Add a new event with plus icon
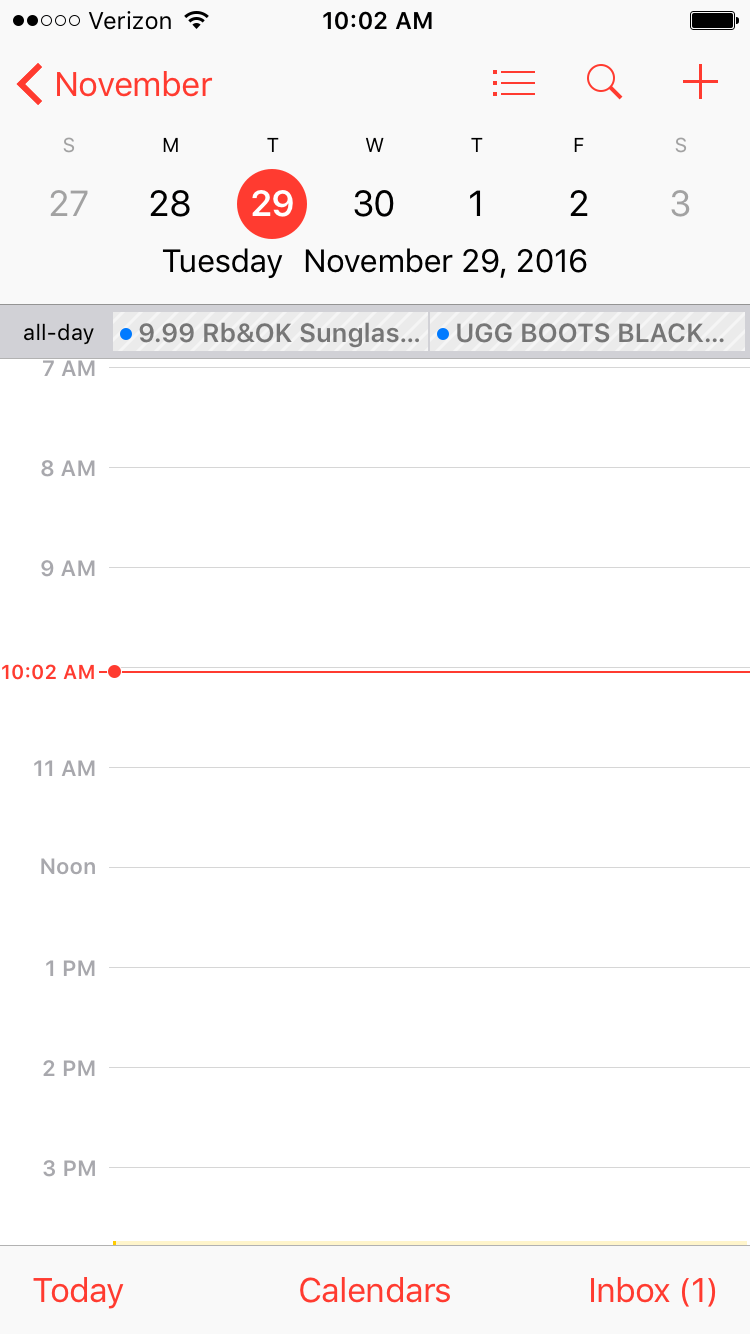 (700, 83)
